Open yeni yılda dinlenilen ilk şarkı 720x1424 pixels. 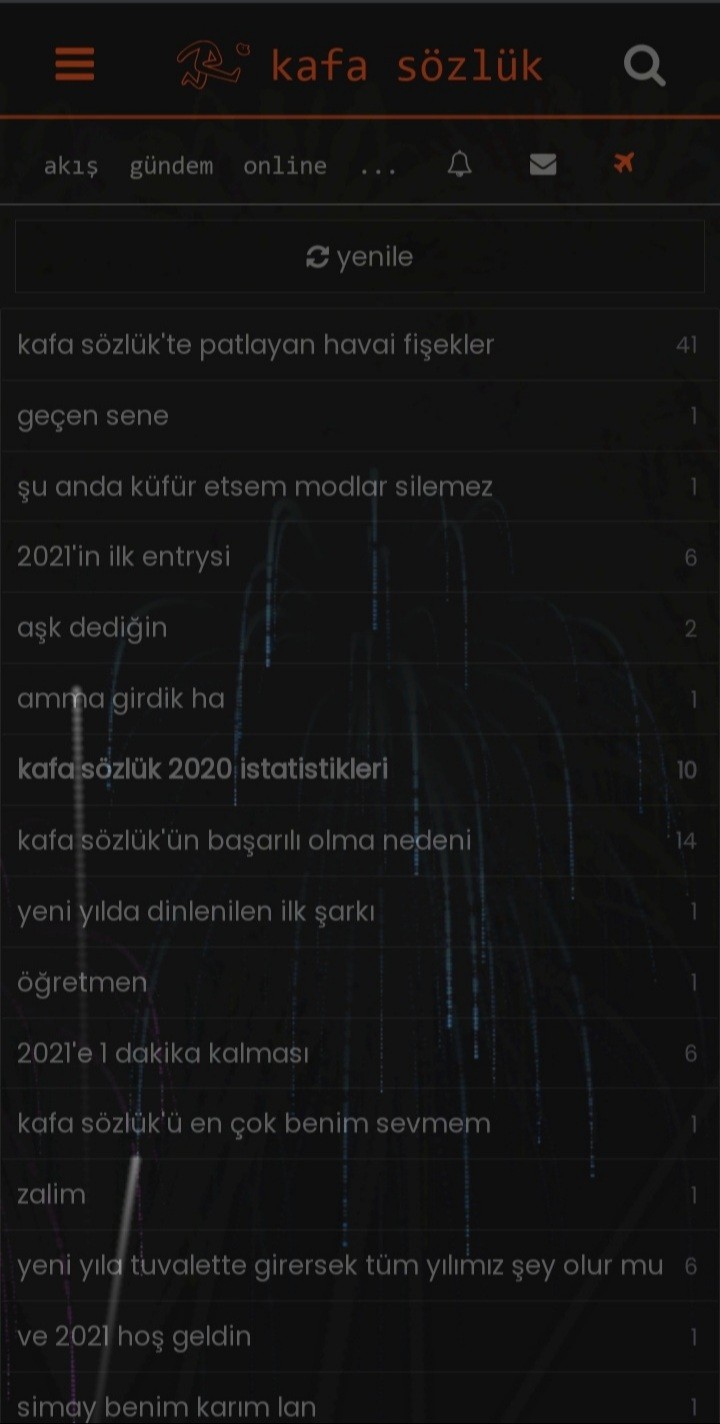[x=196, y=911]
